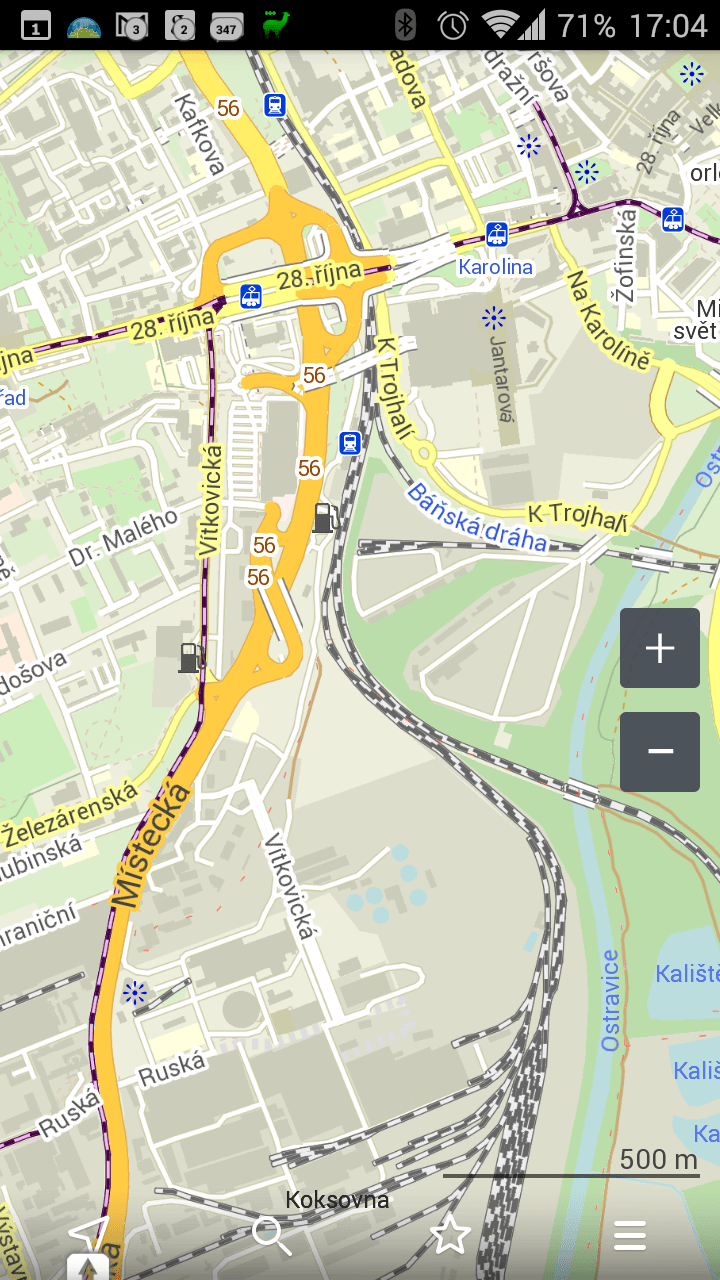Select fuel station icon beside Vítkovická
Screen dimensions: 720x1280
point(191,657)
